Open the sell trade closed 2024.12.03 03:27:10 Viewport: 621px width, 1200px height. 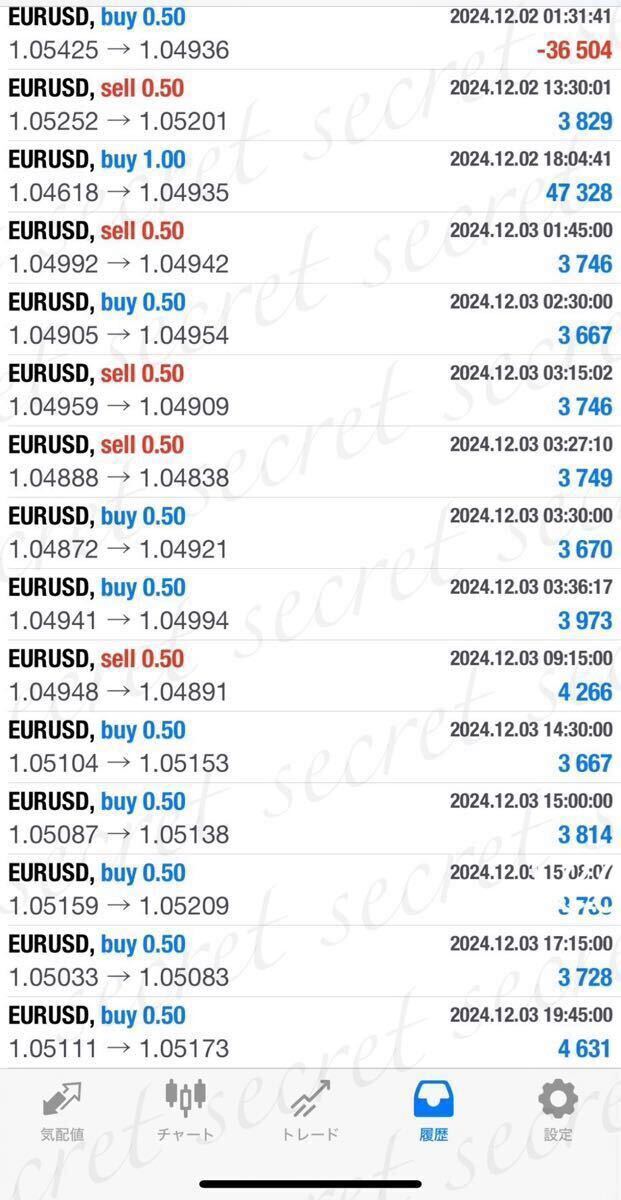click(310, 462)
